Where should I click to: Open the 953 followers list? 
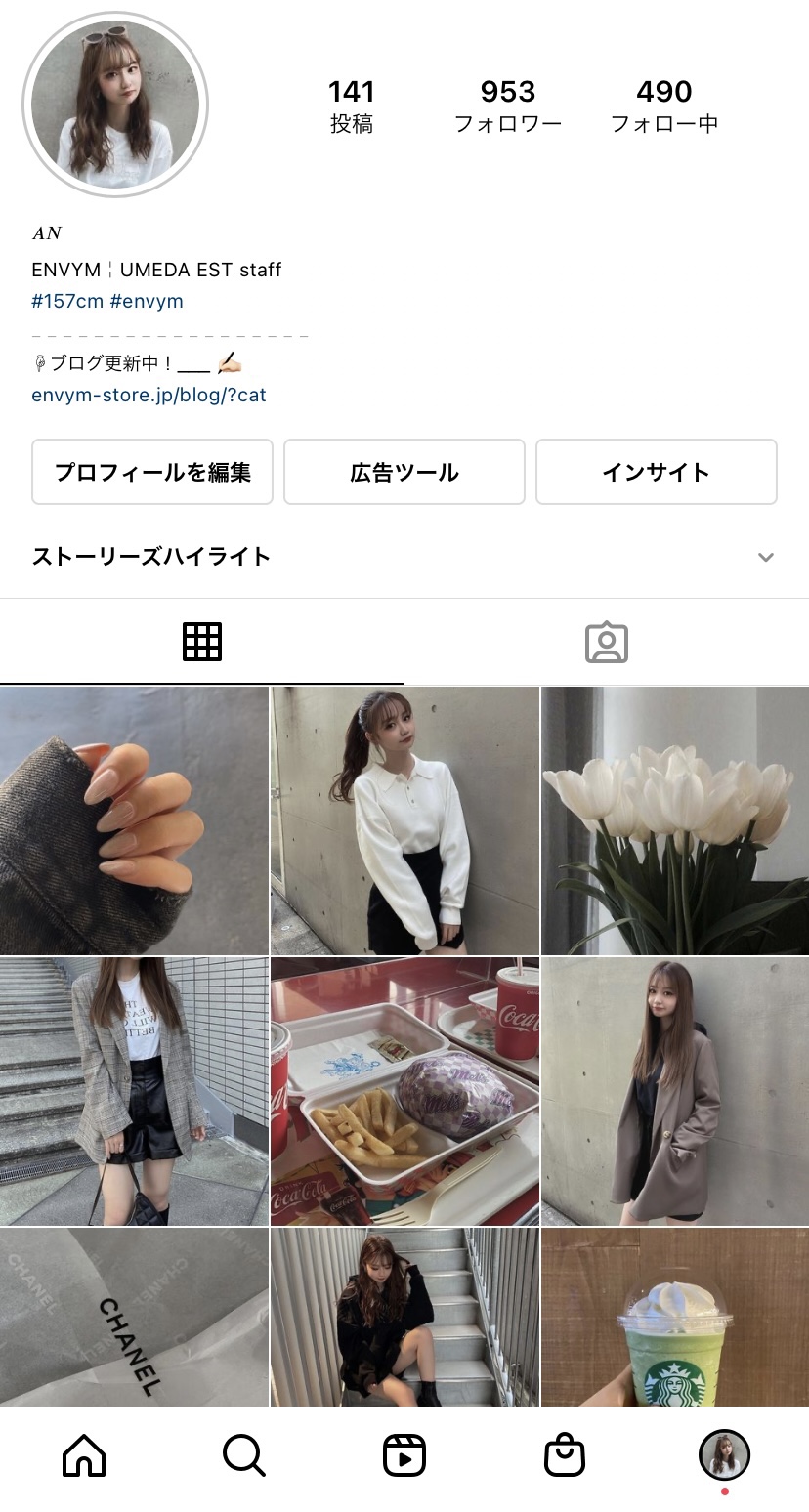tap(508, 106)
